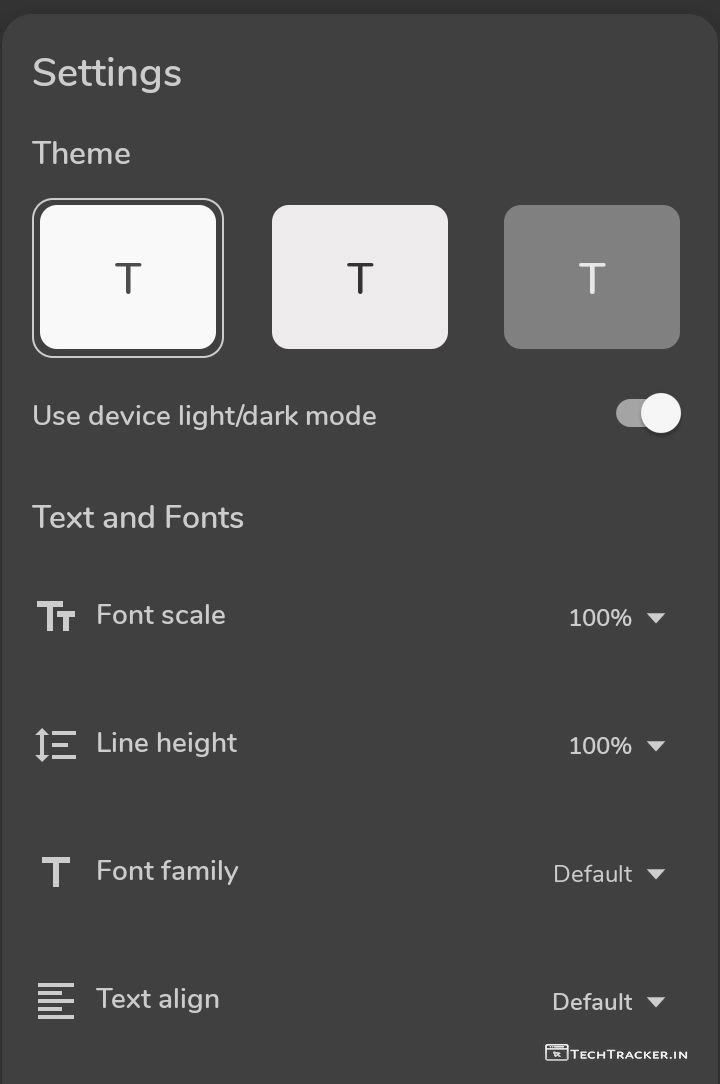Disable Use device light/dark mode
This screenshot has height=1084, width=720.
click(x=648, y=414)
